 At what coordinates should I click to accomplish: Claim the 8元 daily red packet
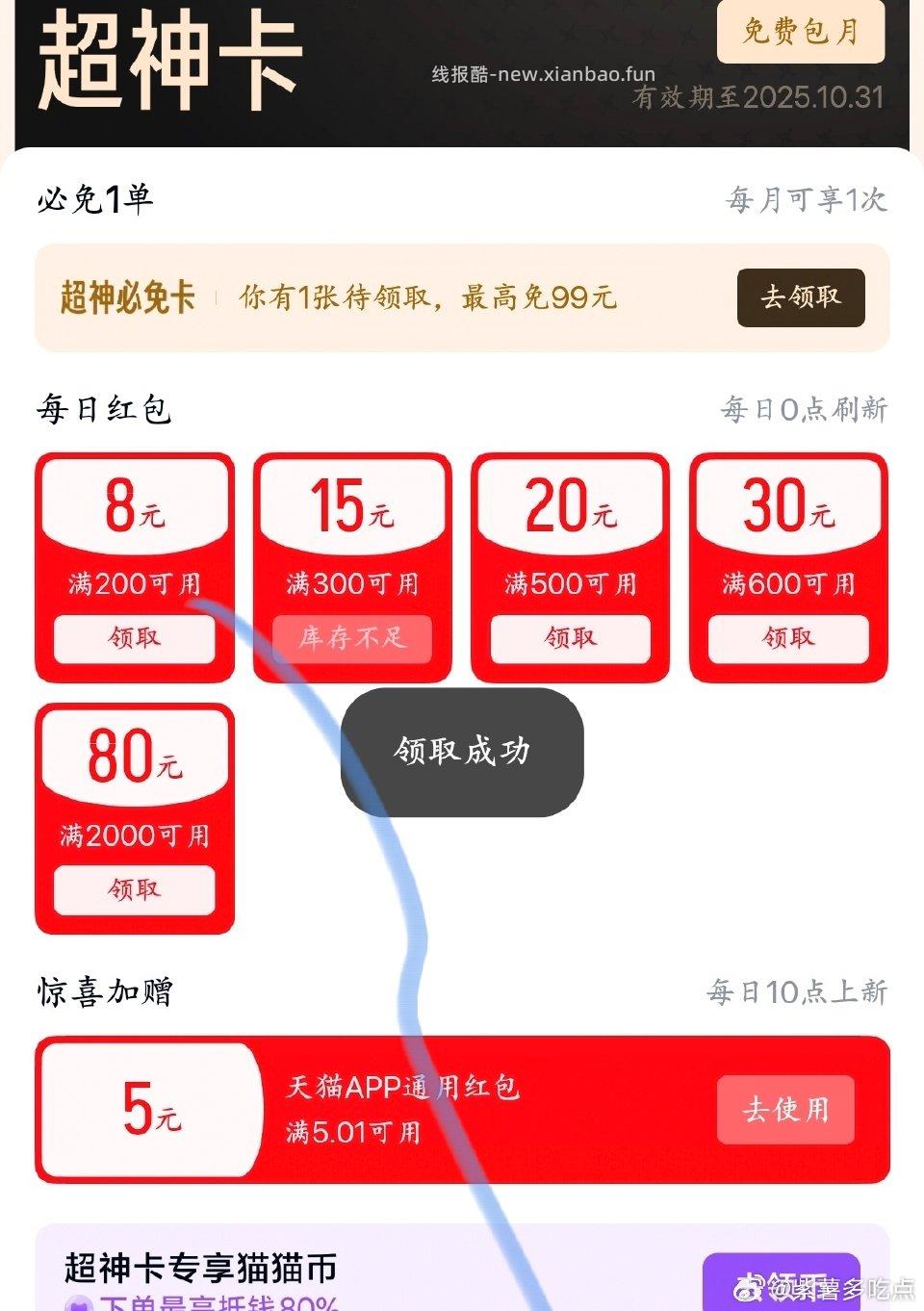pyautogui.click(x=135, y=638)
